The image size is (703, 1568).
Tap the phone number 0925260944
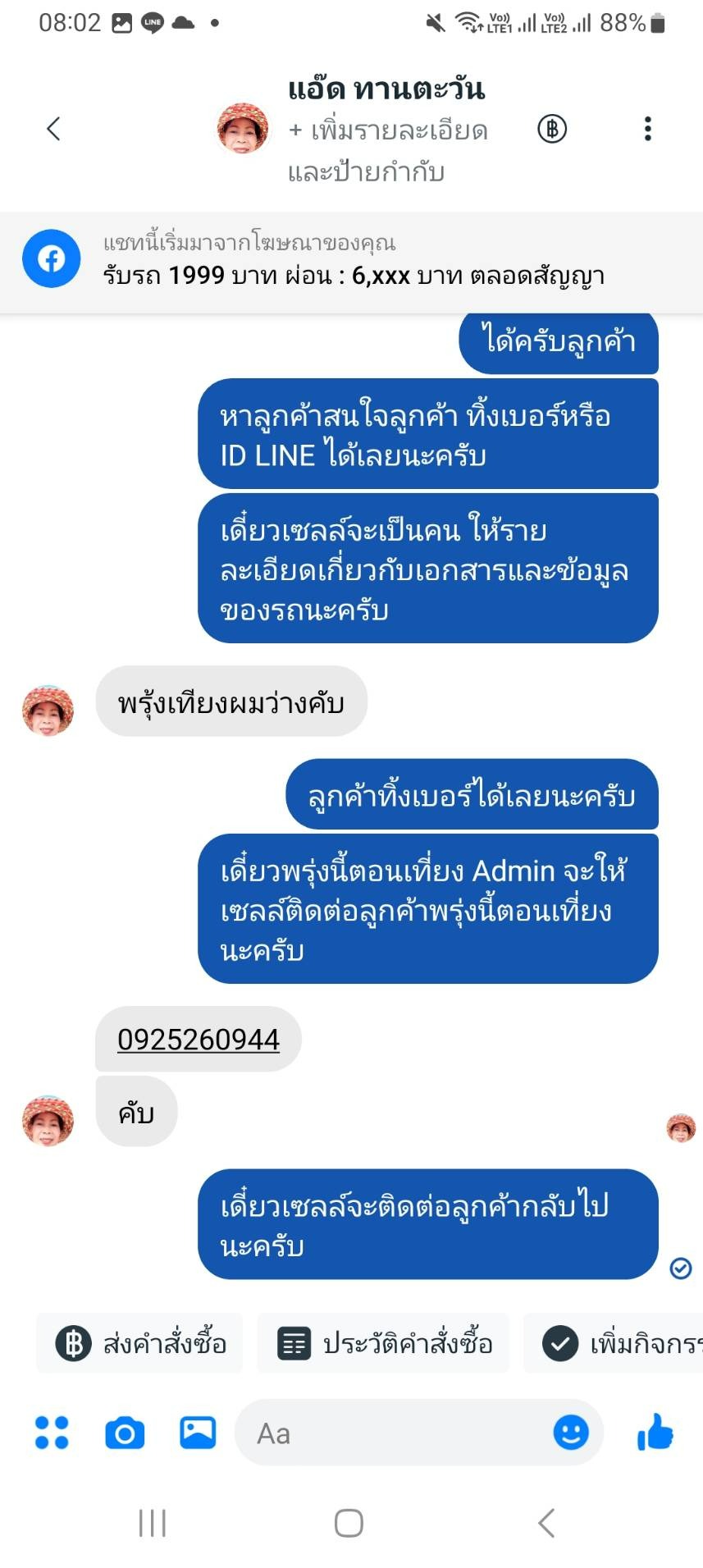(199, 1039)
